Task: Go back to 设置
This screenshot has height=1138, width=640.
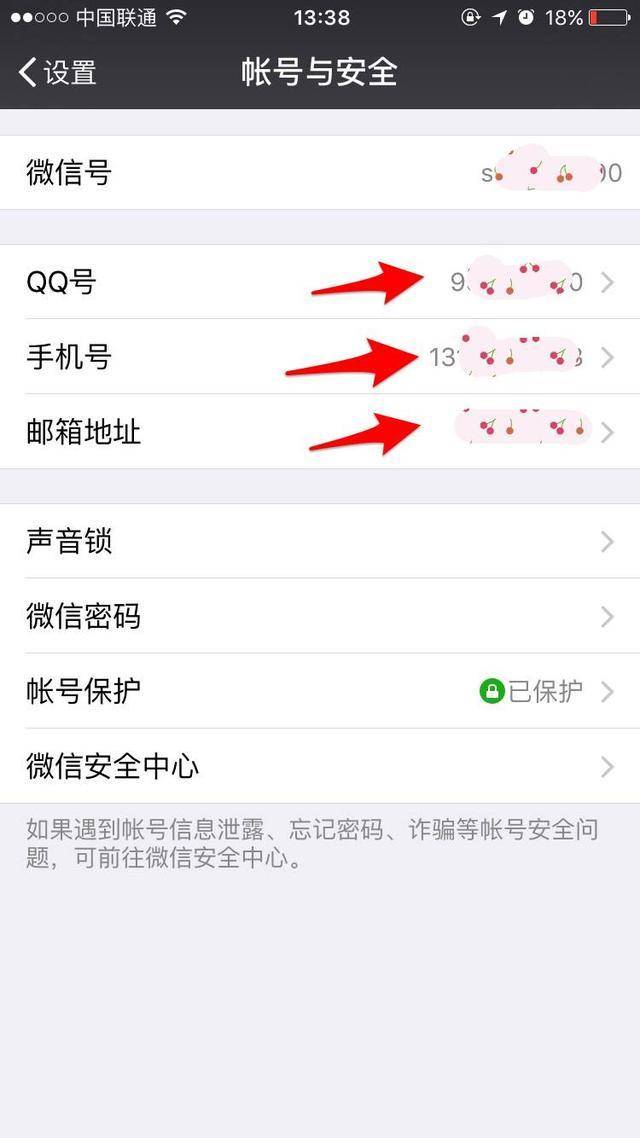Action: pyautogui.click(x=58, y=72)
